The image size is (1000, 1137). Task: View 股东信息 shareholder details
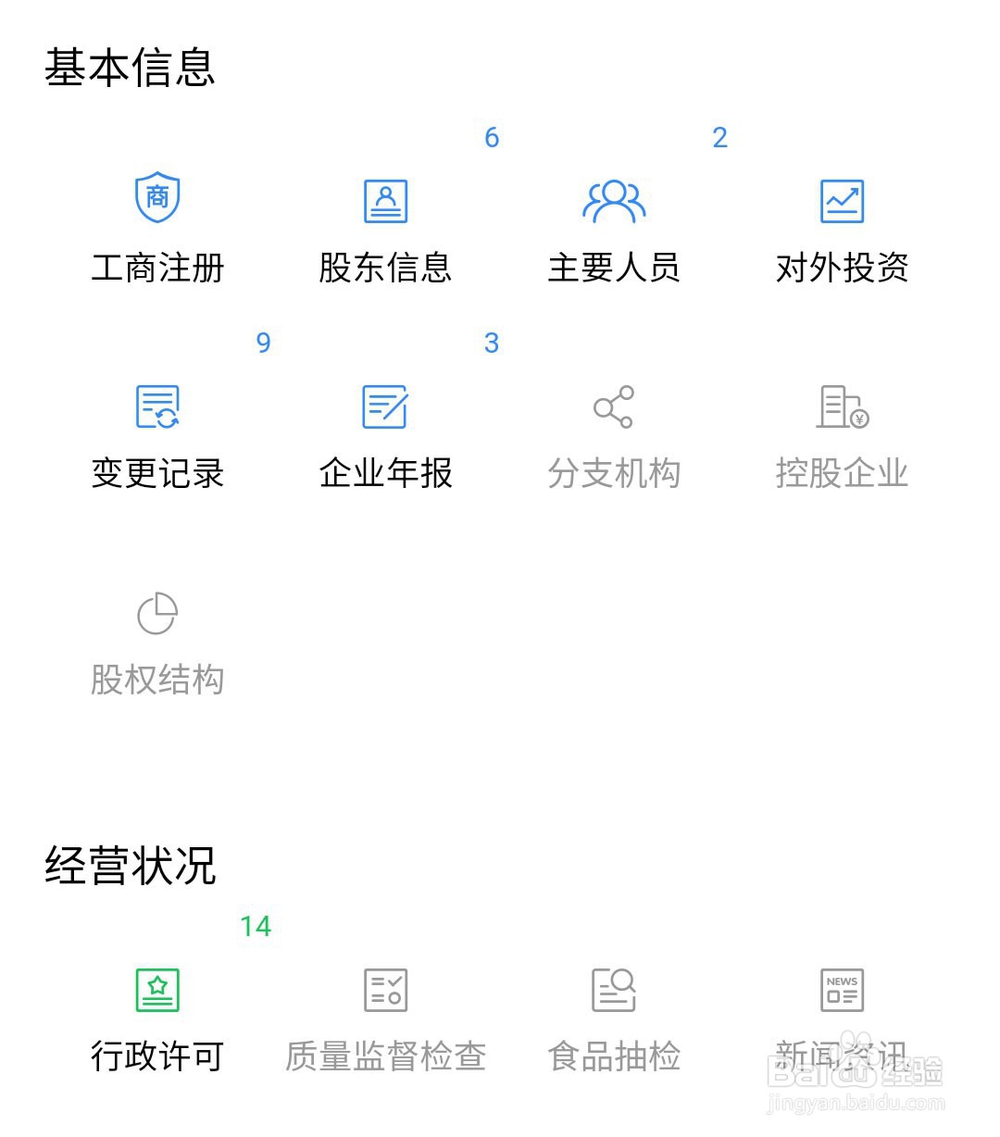386,228
